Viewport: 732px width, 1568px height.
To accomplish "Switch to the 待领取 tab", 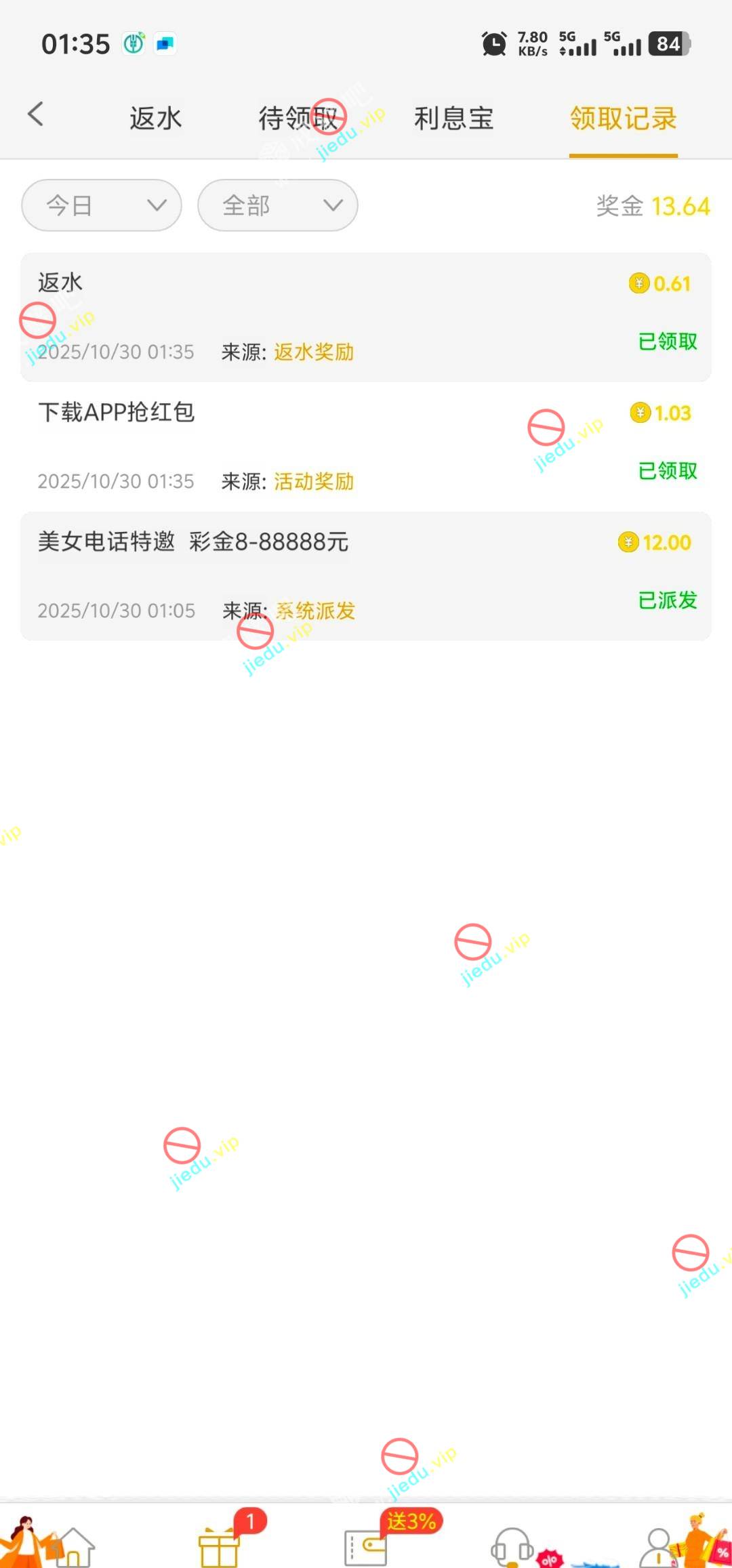I will tap(298, 119).
